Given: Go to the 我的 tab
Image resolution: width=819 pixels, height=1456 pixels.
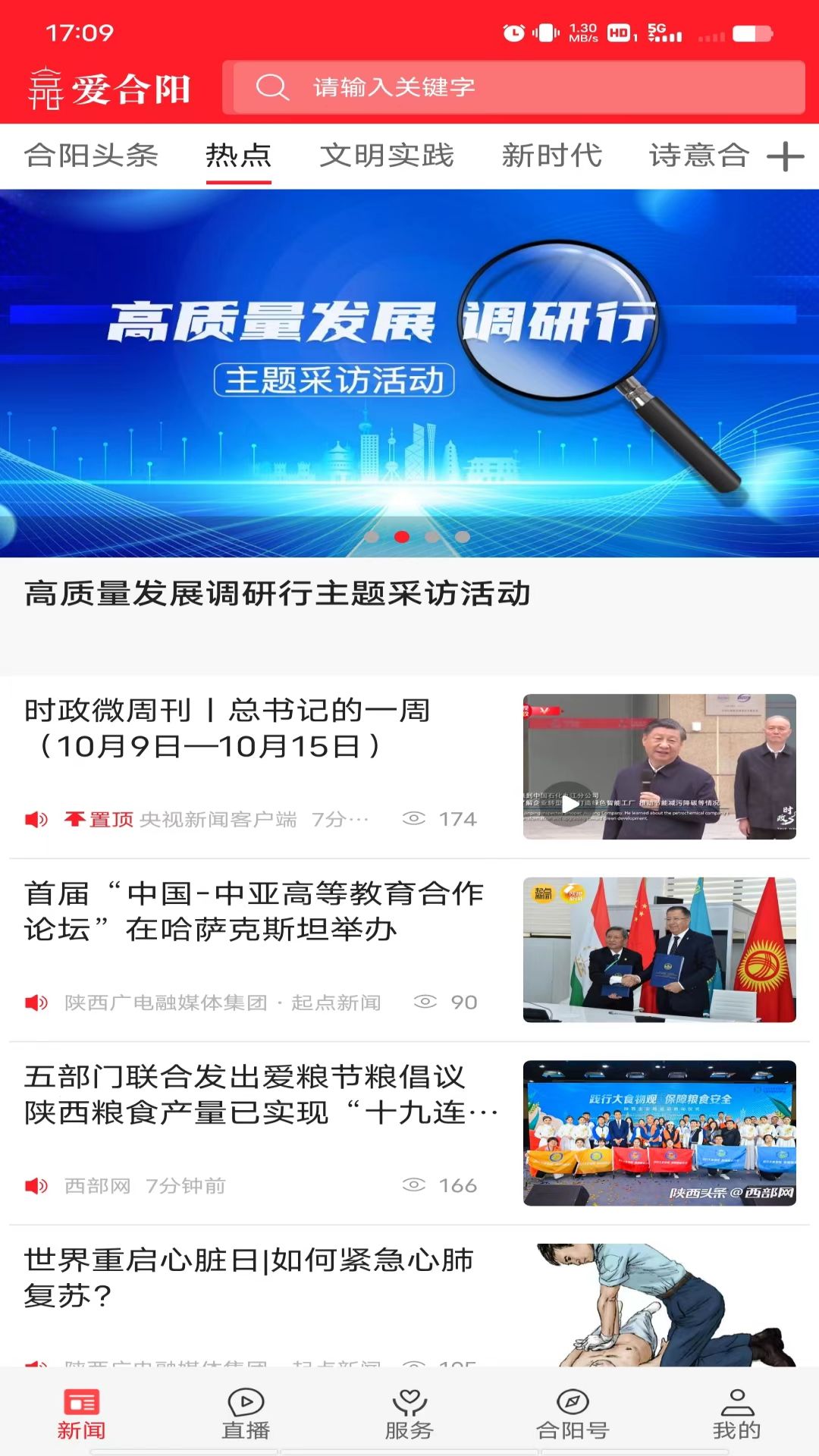Looking at the screenshot, I should point(737,1414).
